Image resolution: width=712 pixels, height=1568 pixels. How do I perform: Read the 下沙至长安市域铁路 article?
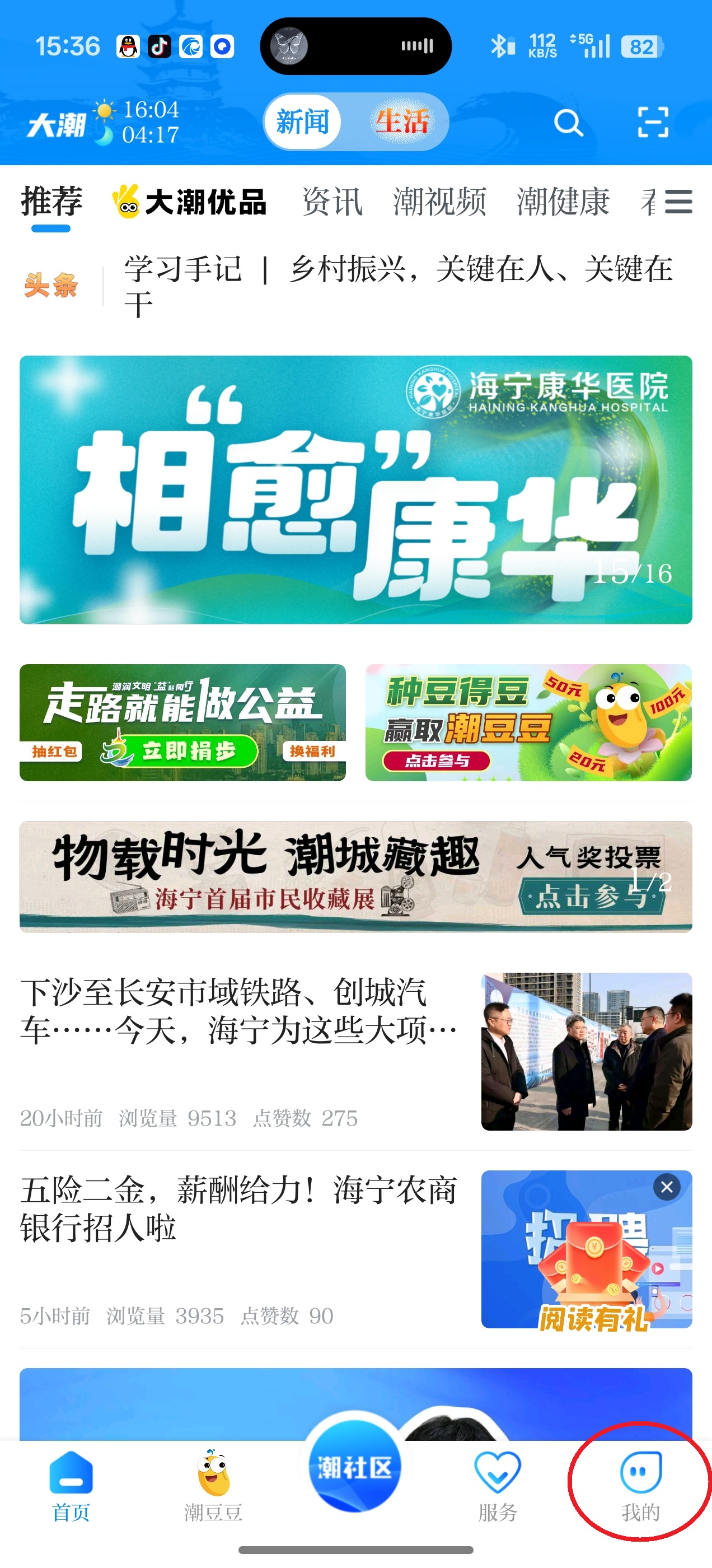click(x=238, y=1012)
